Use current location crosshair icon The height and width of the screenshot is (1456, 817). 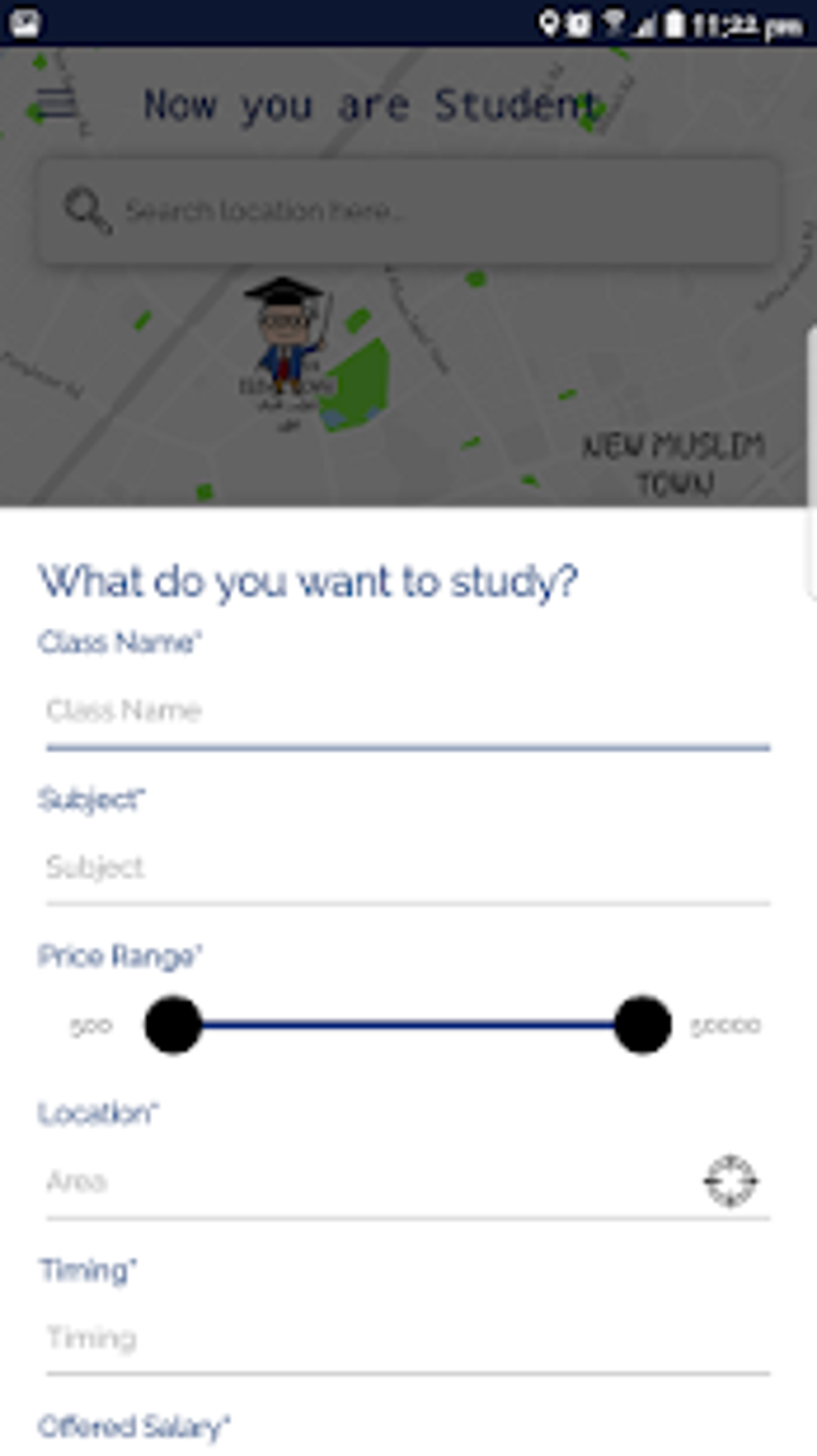[730, 1180]
